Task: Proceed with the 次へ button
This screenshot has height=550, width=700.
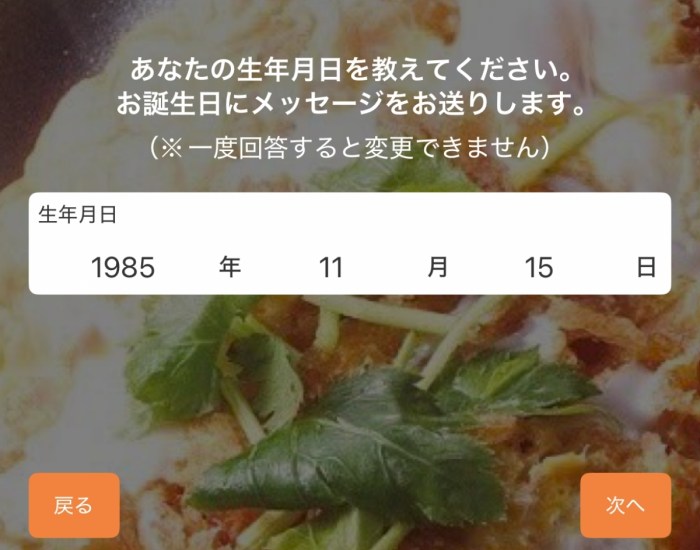Action: (x=625, y=505)
